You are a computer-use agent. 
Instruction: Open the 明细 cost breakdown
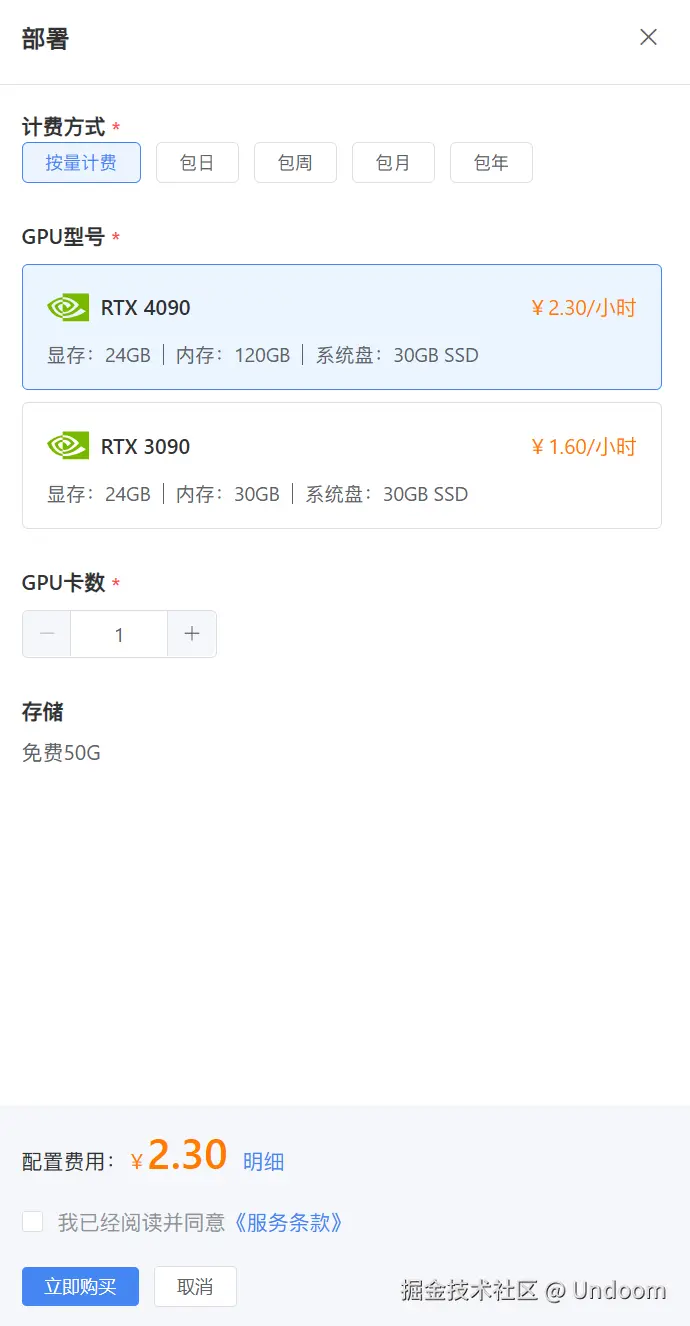(x=264, y=1161)
